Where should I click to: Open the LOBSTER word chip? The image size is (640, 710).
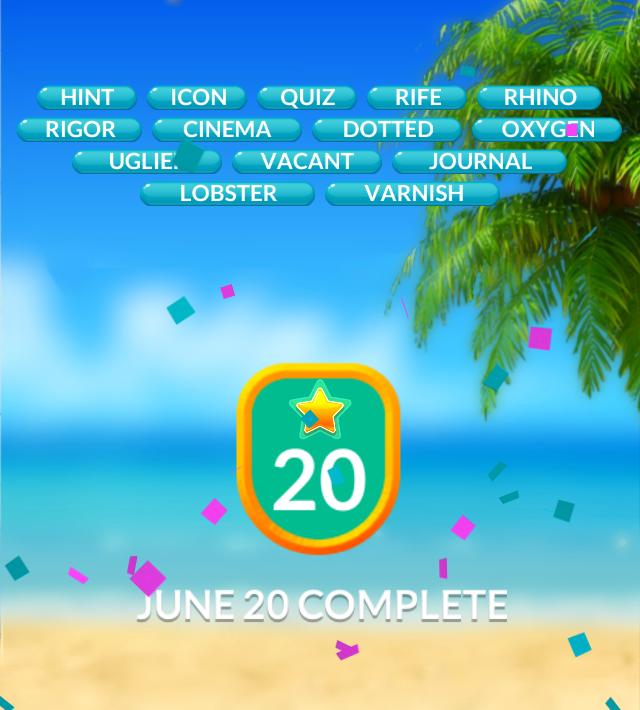tap(227, 194)
